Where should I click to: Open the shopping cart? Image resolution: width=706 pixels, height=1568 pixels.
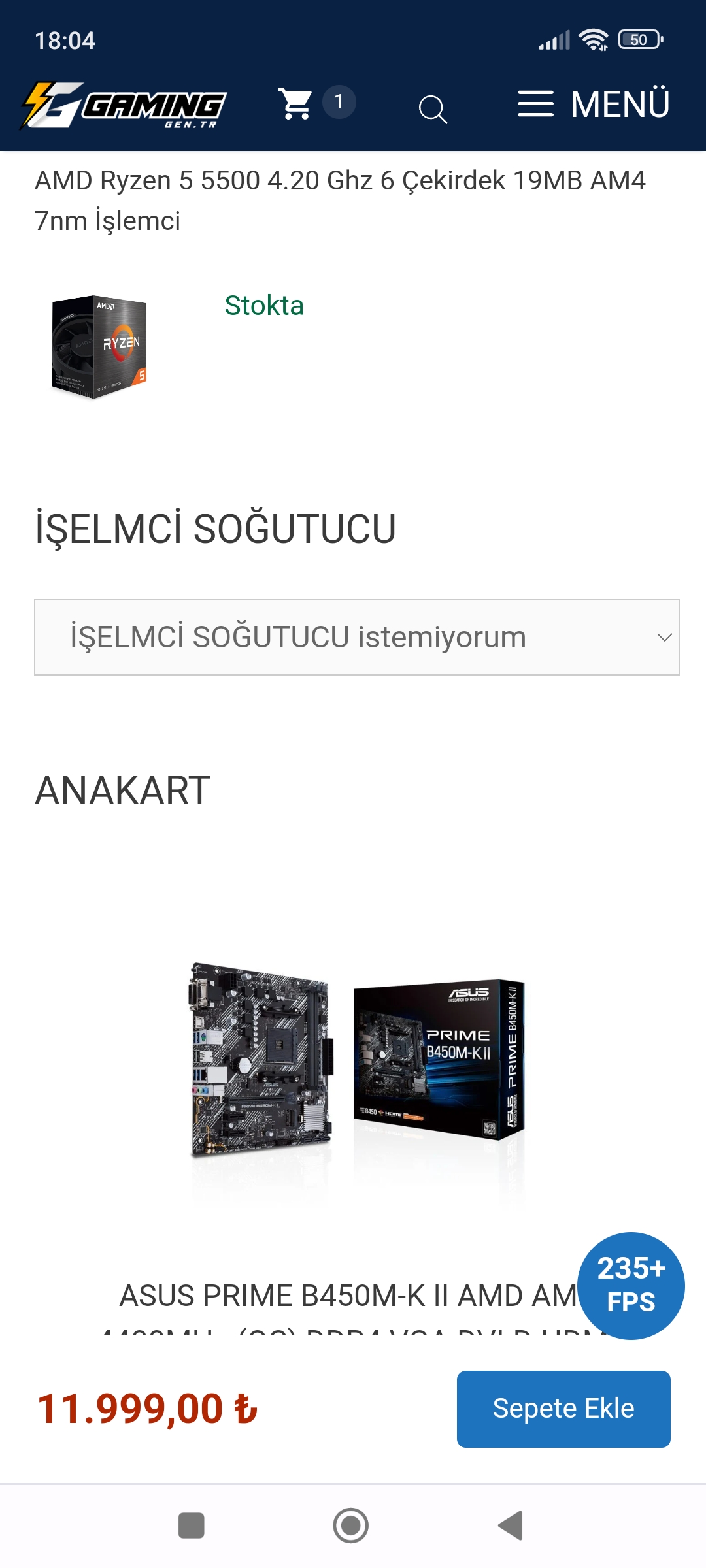point(297,103)
